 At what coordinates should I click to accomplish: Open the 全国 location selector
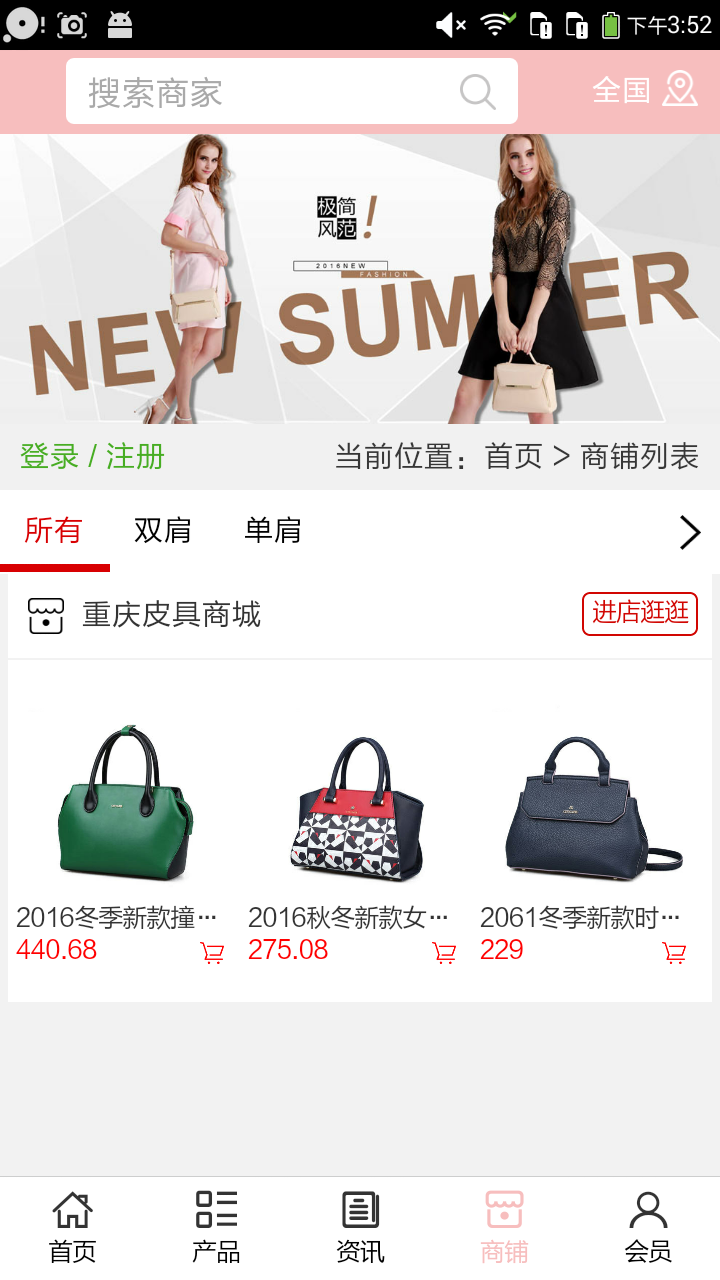pyautogui.click(x=645, y=90)
